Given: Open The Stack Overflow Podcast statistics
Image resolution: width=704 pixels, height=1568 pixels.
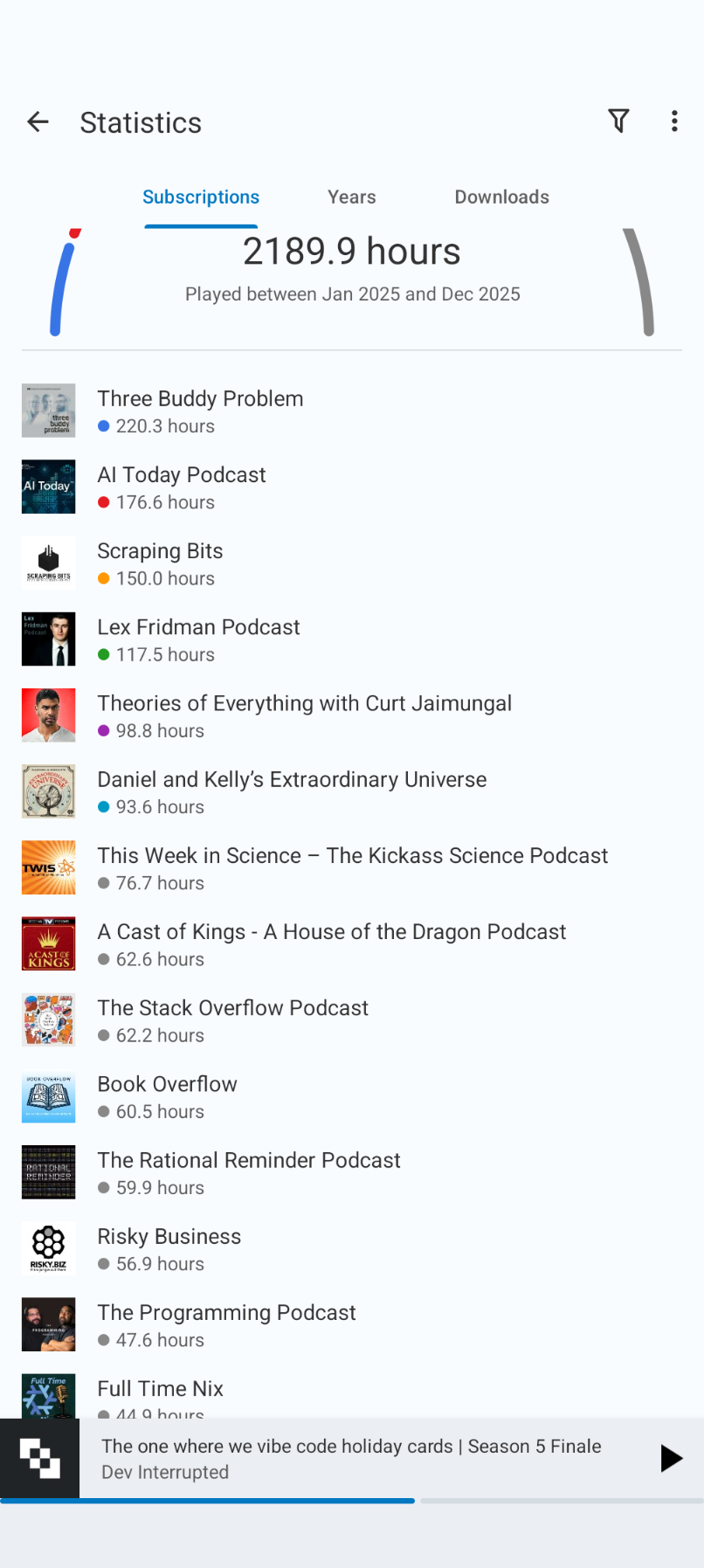Looking at the screenshot, I should 233,1019.
